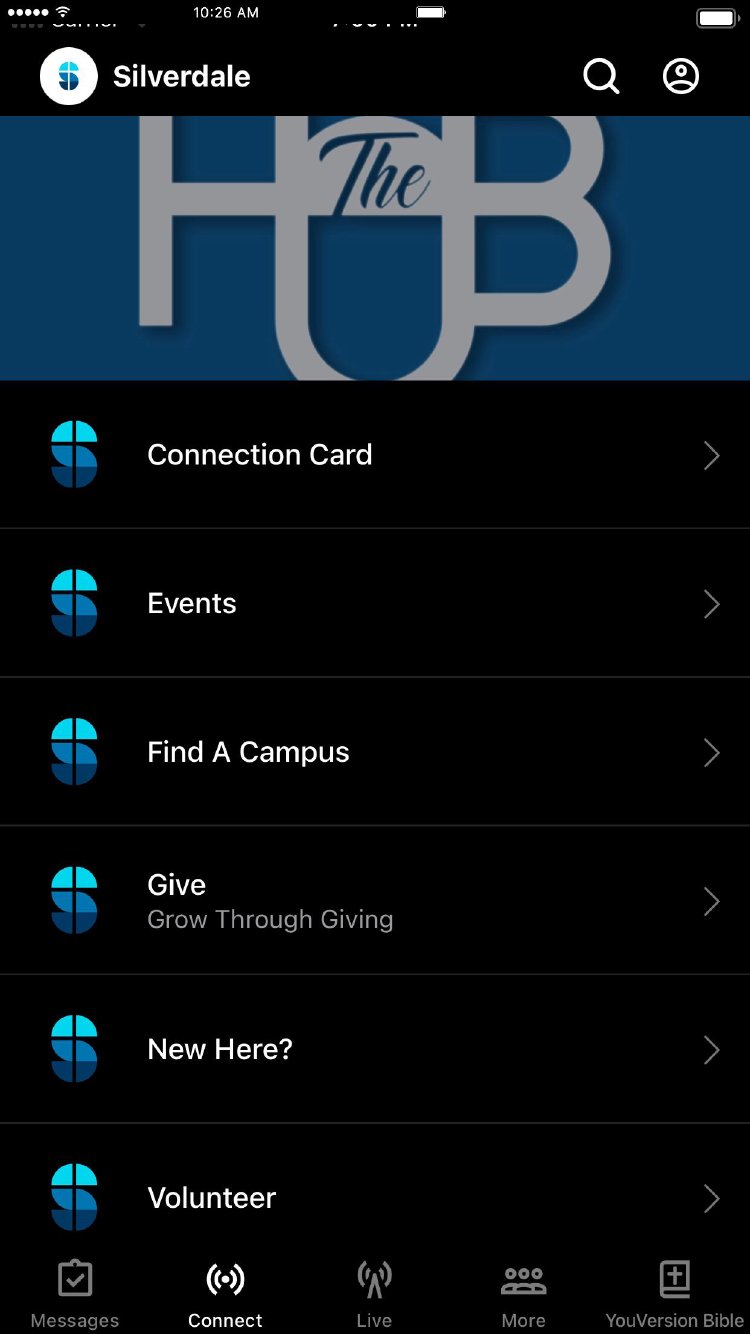This screenshot has width=750, height=1334.
Task: Open the YouVersion Bible tab
Action: tap(675, 1294)
